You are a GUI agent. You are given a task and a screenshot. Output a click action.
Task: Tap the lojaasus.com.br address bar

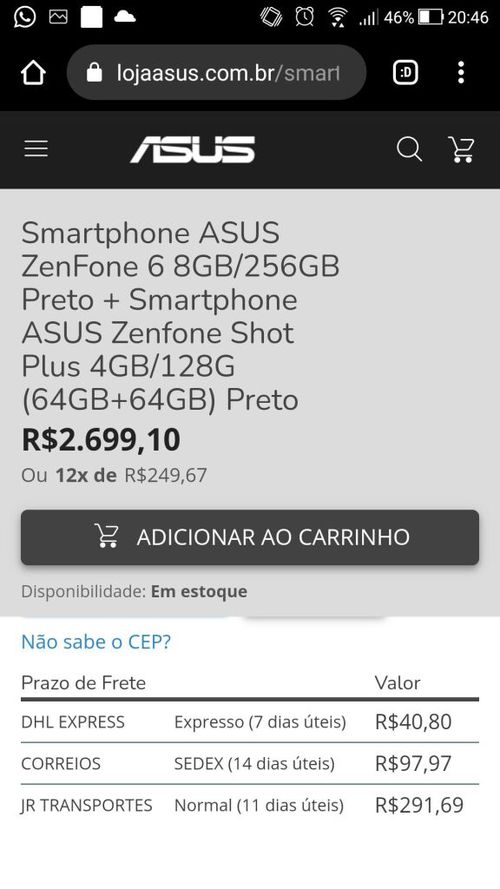point(217,73)
